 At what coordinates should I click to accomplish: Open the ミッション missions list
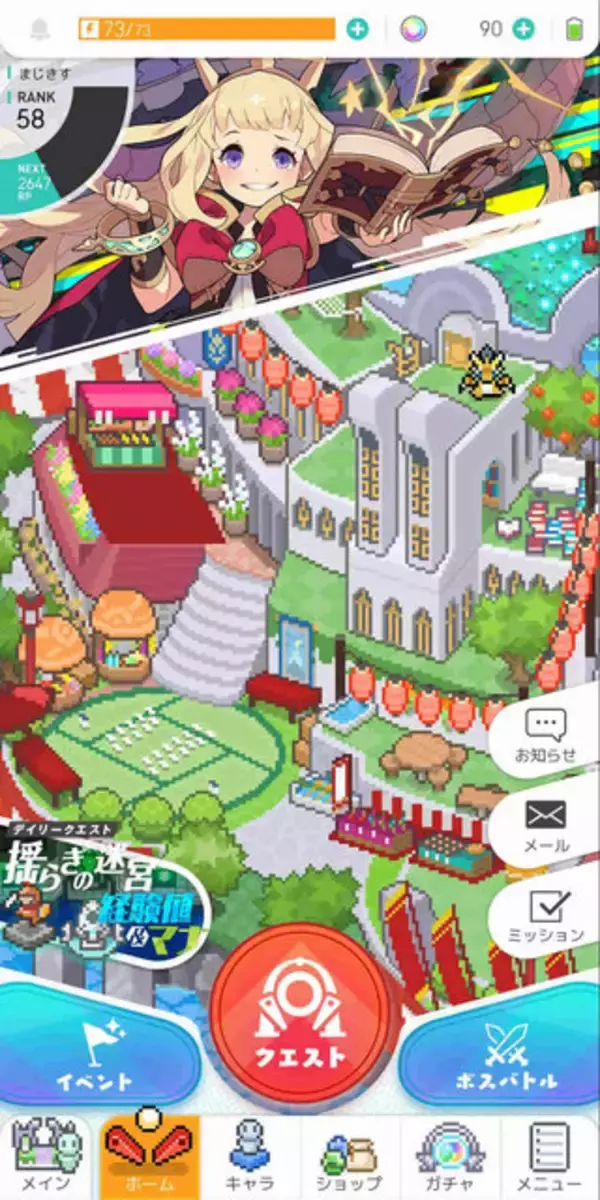click(x=546, y=915)
